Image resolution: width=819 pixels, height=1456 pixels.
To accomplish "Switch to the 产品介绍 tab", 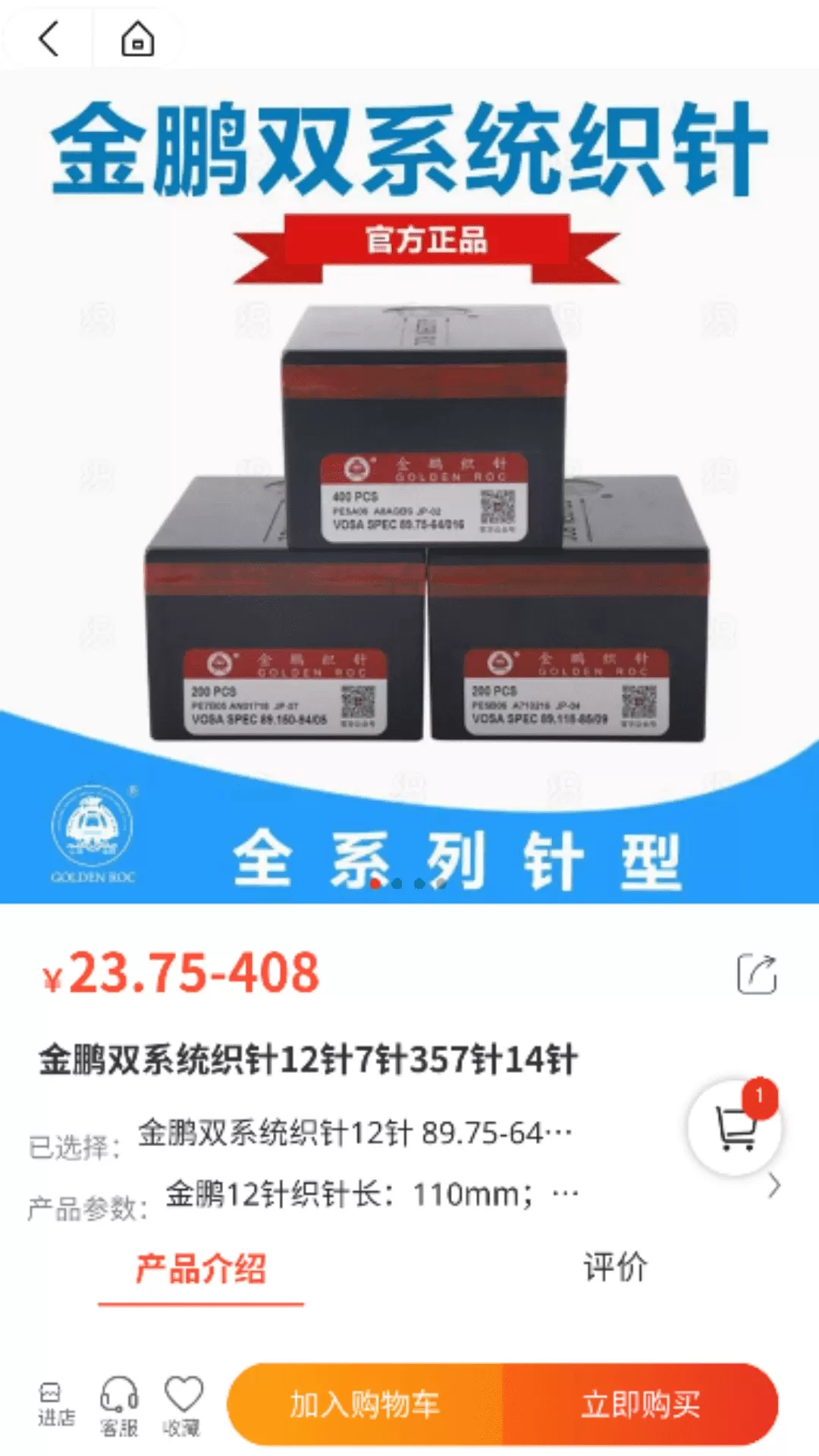I will (x=201, y=1269).
